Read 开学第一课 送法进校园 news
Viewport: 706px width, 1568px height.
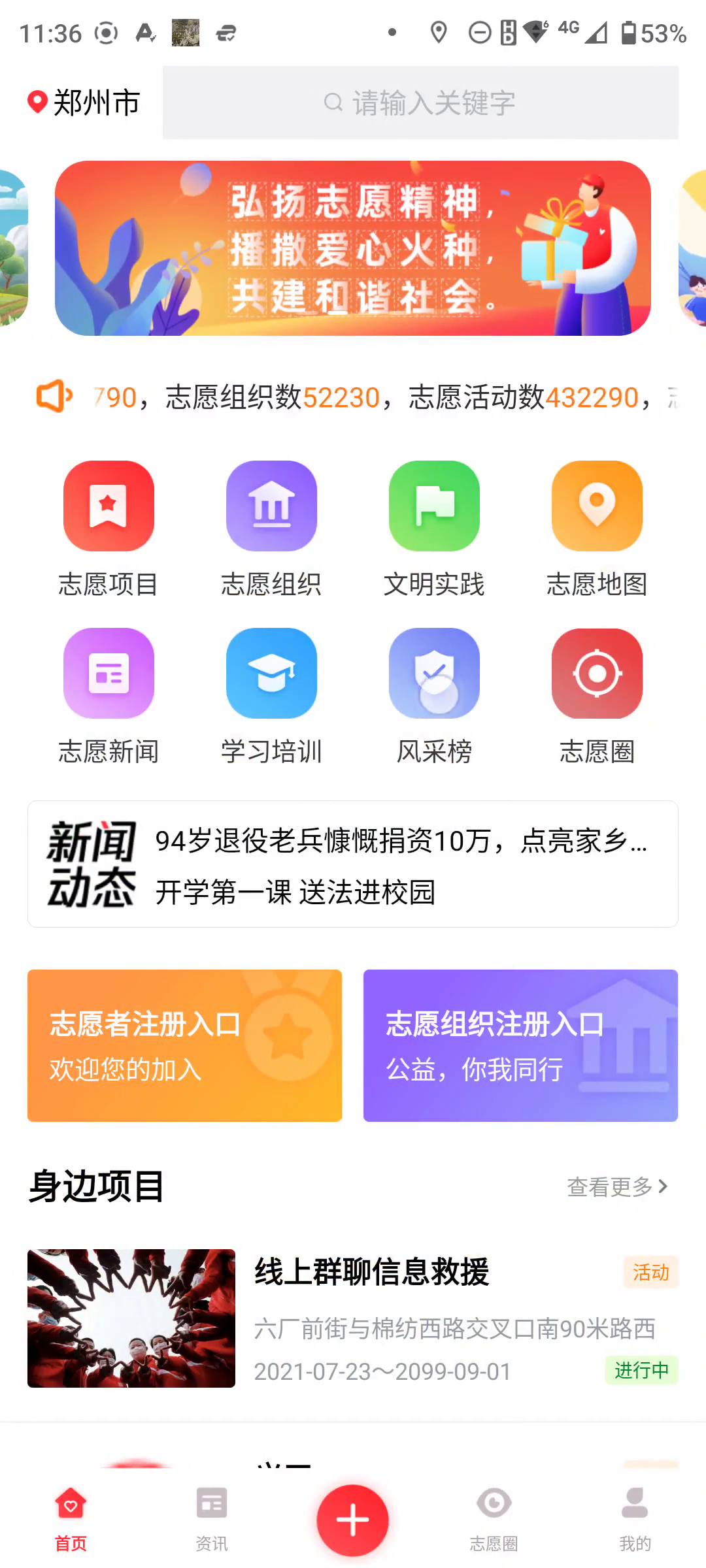tap(295, 892)
